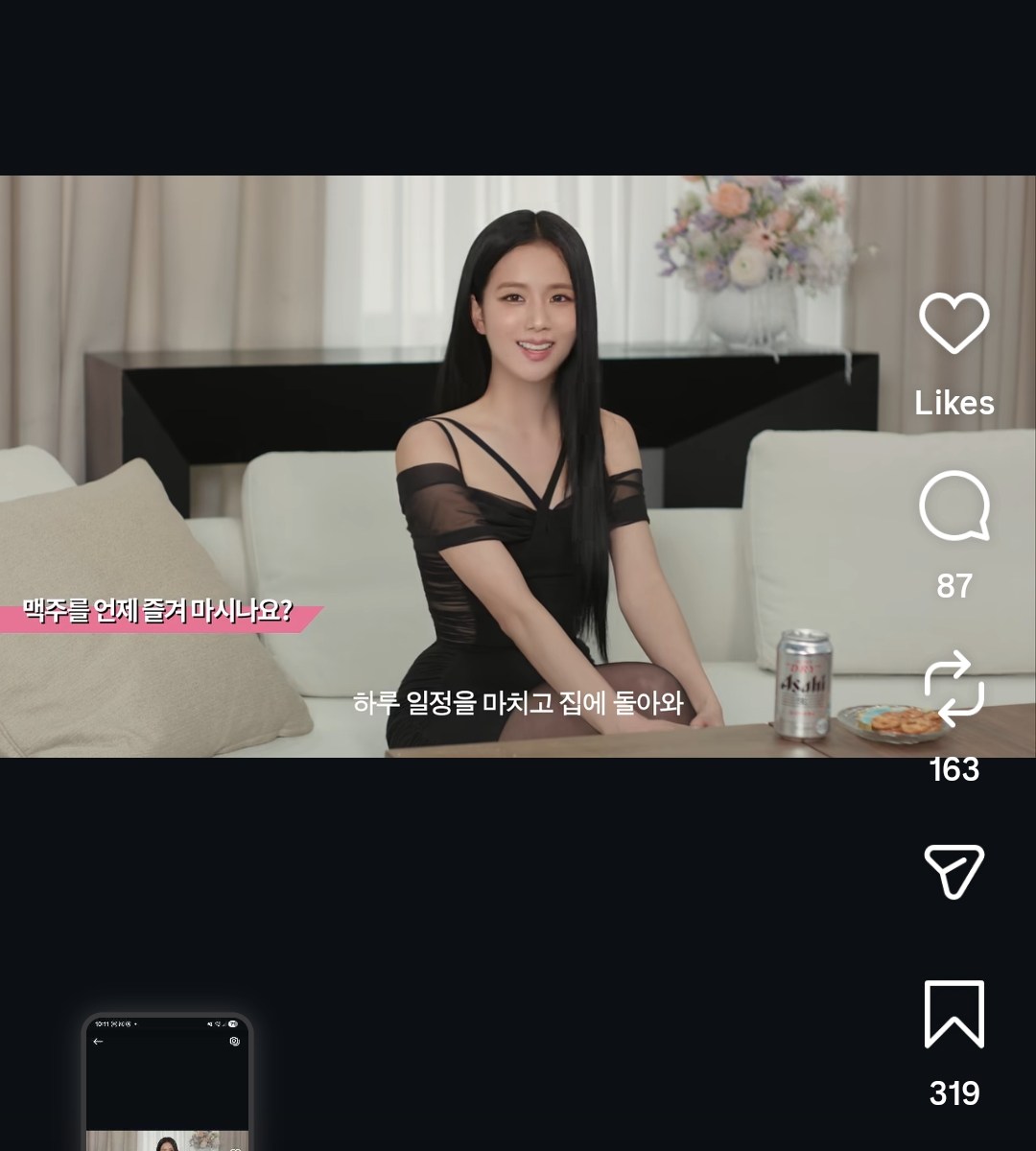Like this video with the heart icon
Screen dimensions: 1036x1151
pos(954,323)
